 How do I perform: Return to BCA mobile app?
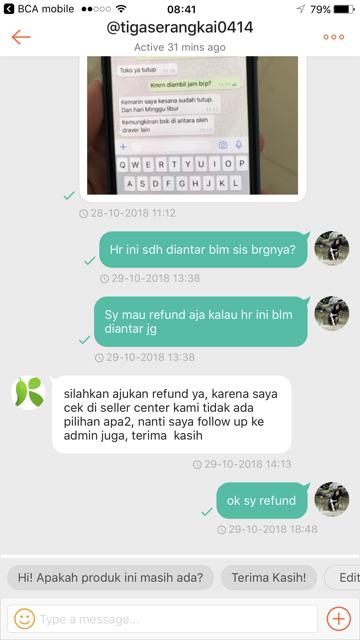click(39, 9)
